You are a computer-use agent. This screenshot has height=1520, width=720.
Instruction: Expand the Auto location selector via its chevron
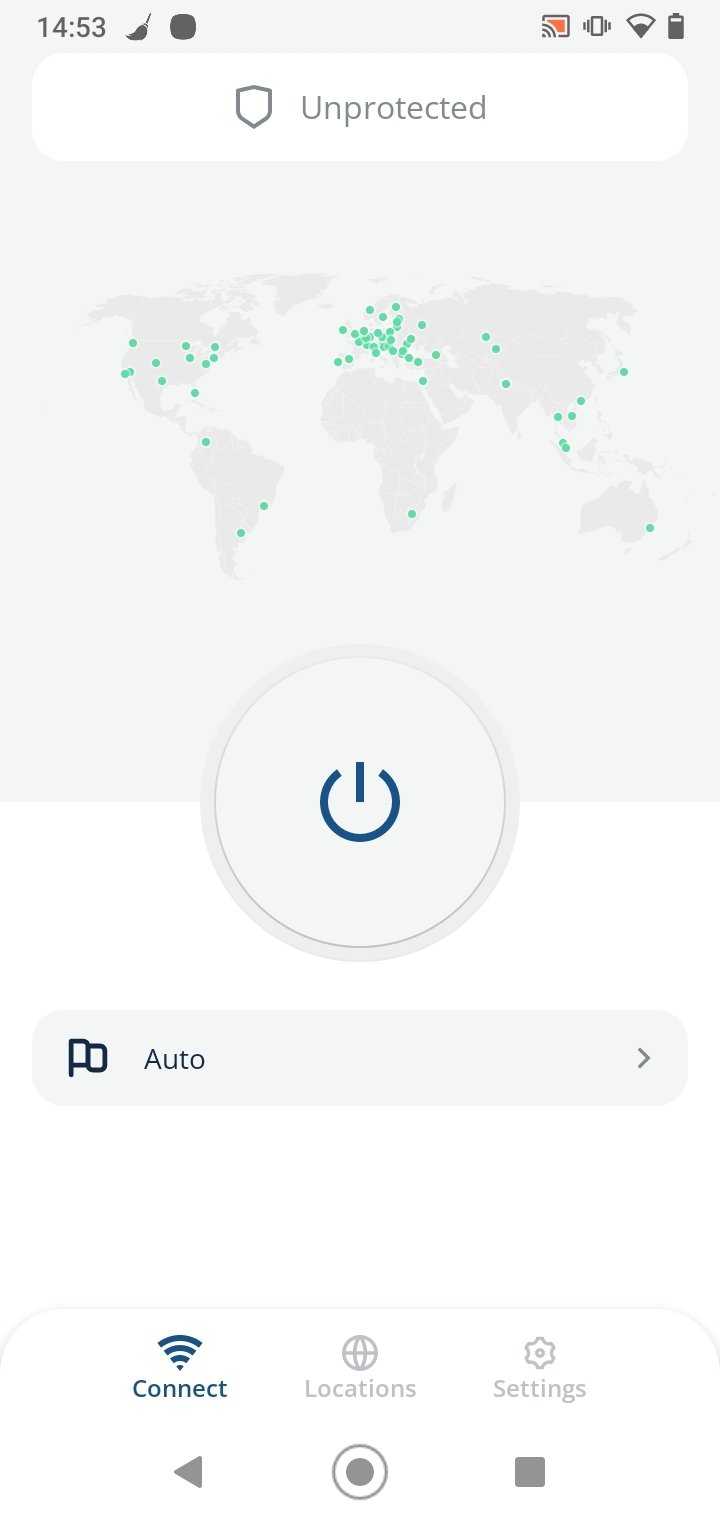(643, 1057)
